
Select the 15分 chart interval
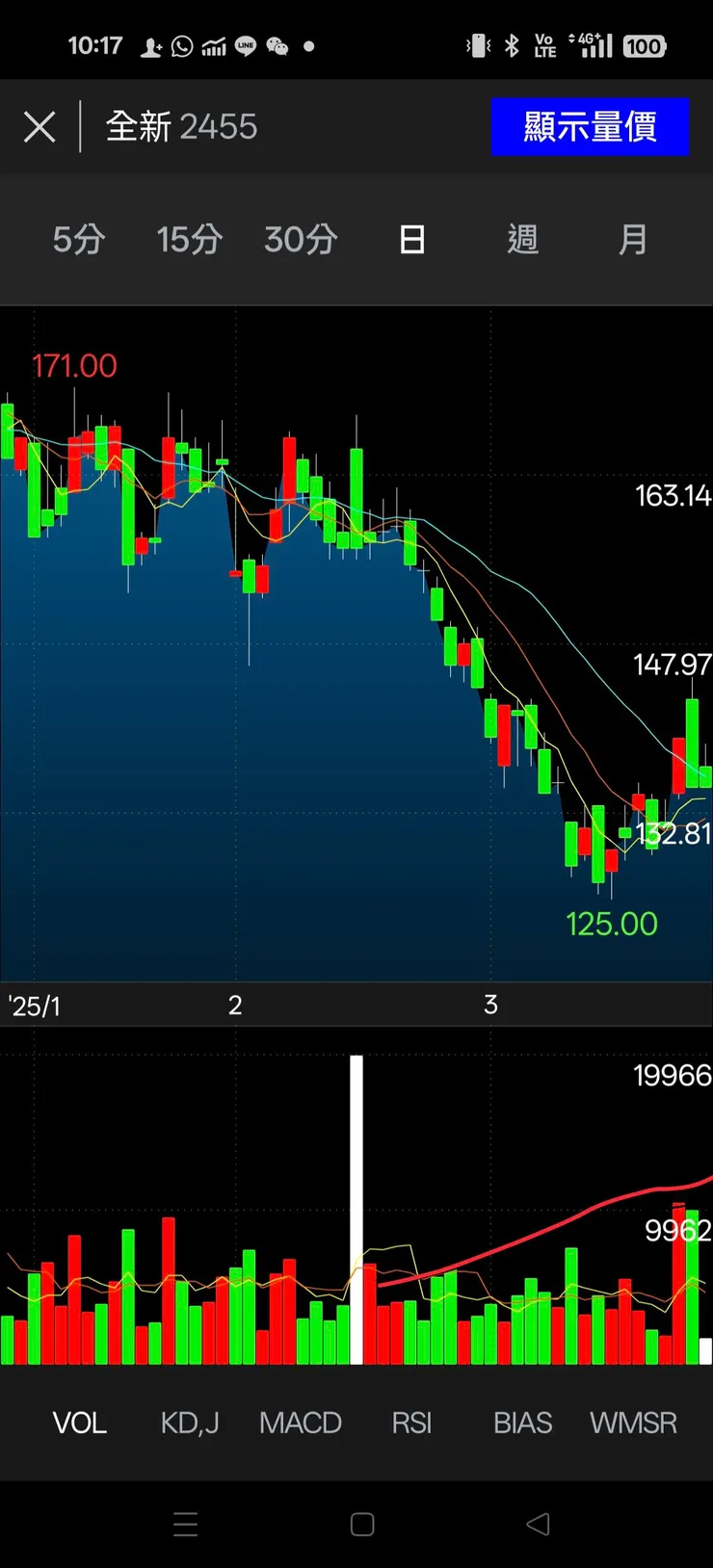(x=190, y=239)
